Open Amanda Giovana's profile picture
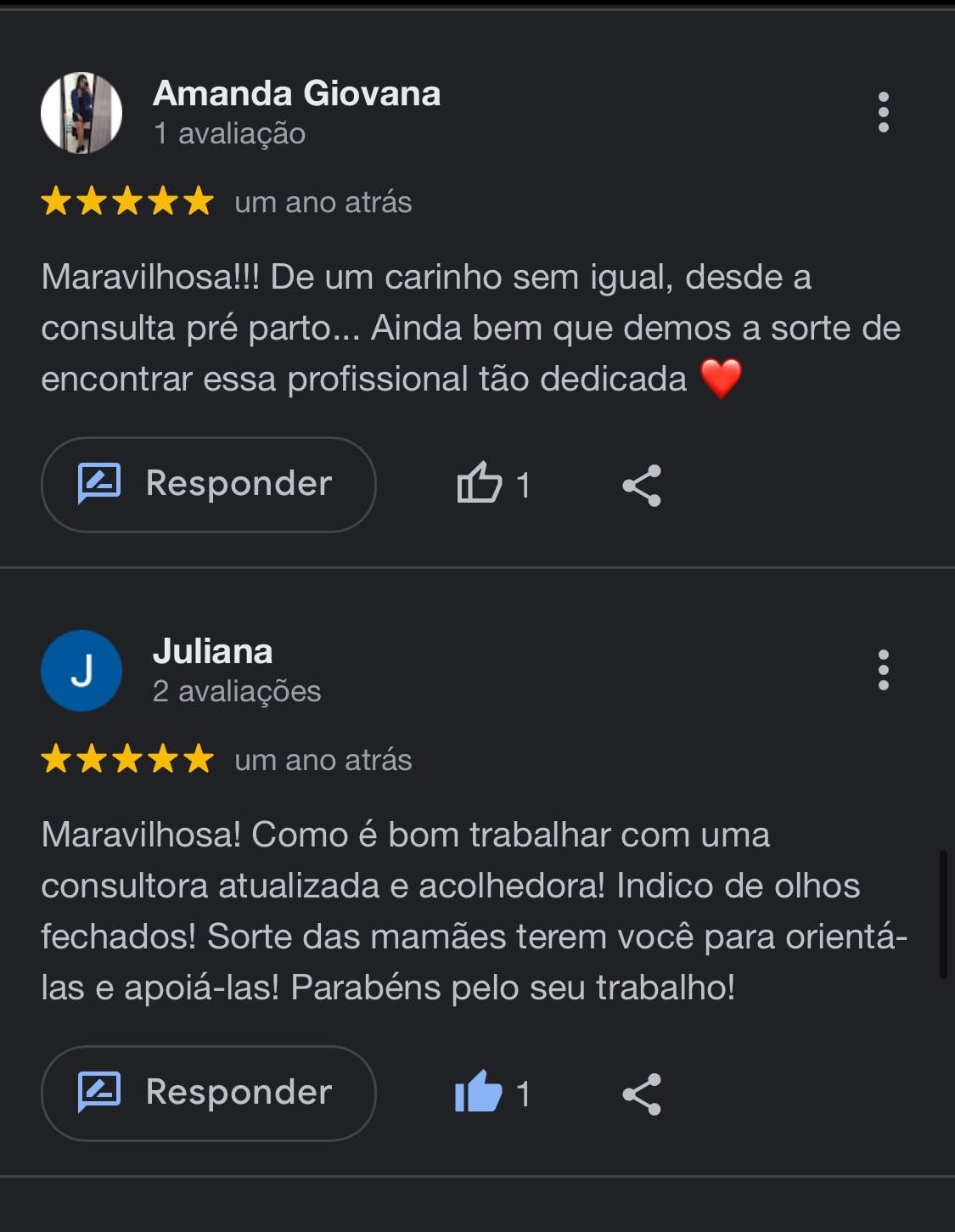955x1232 pixels. point(81,113)
